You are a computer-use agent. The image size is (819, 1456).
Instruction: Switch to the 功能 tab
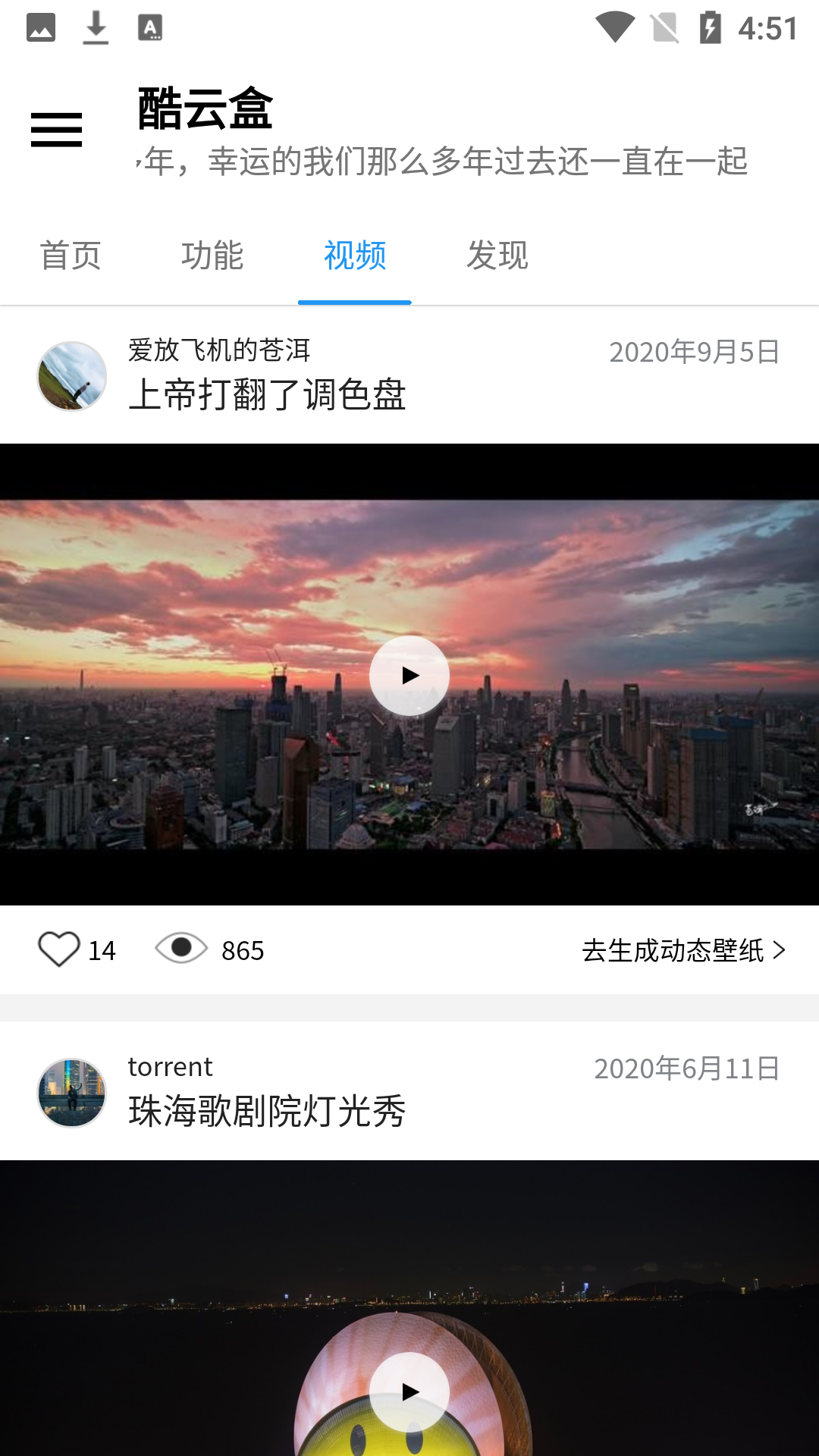click(x=212, y=256)
